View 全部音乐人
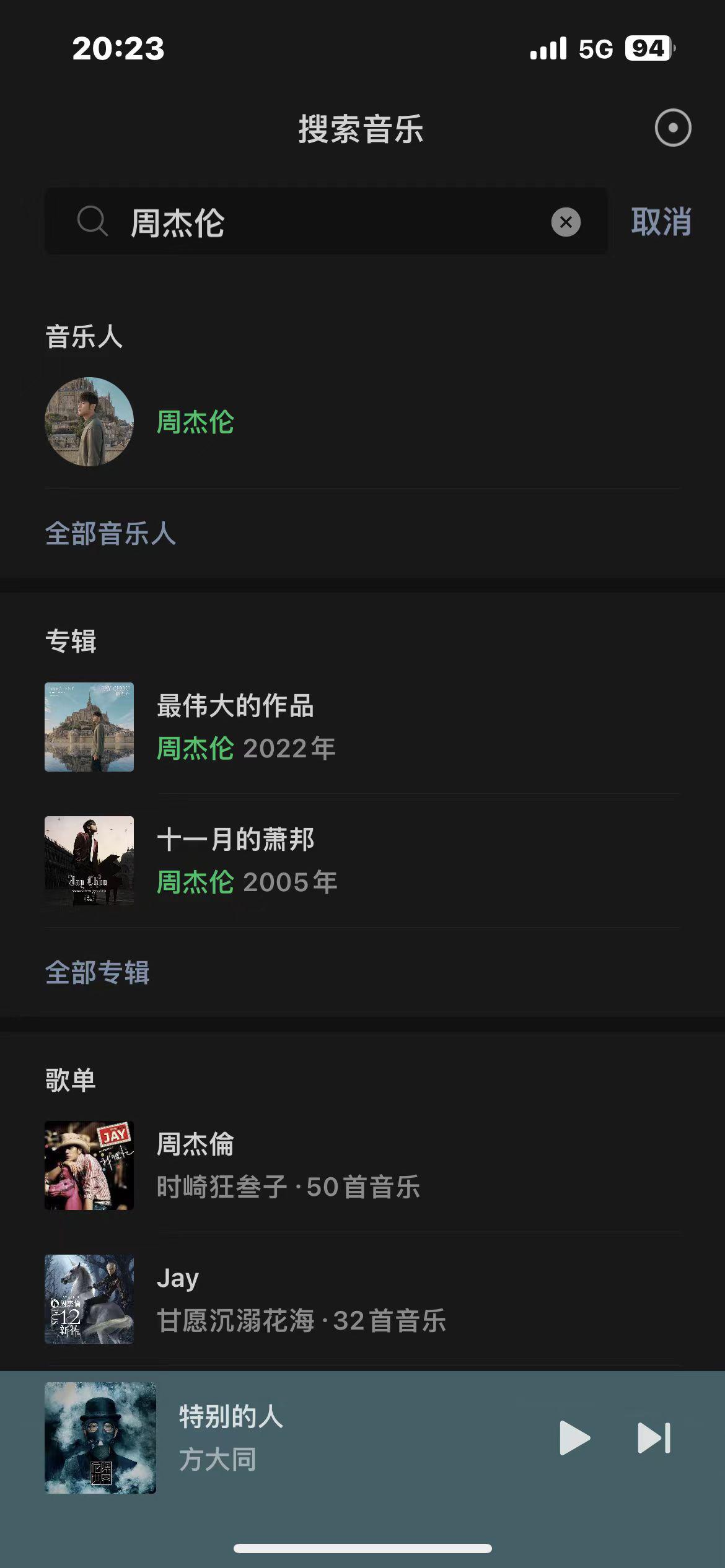Screen dimensions: 725x1568 pos(110,534)
